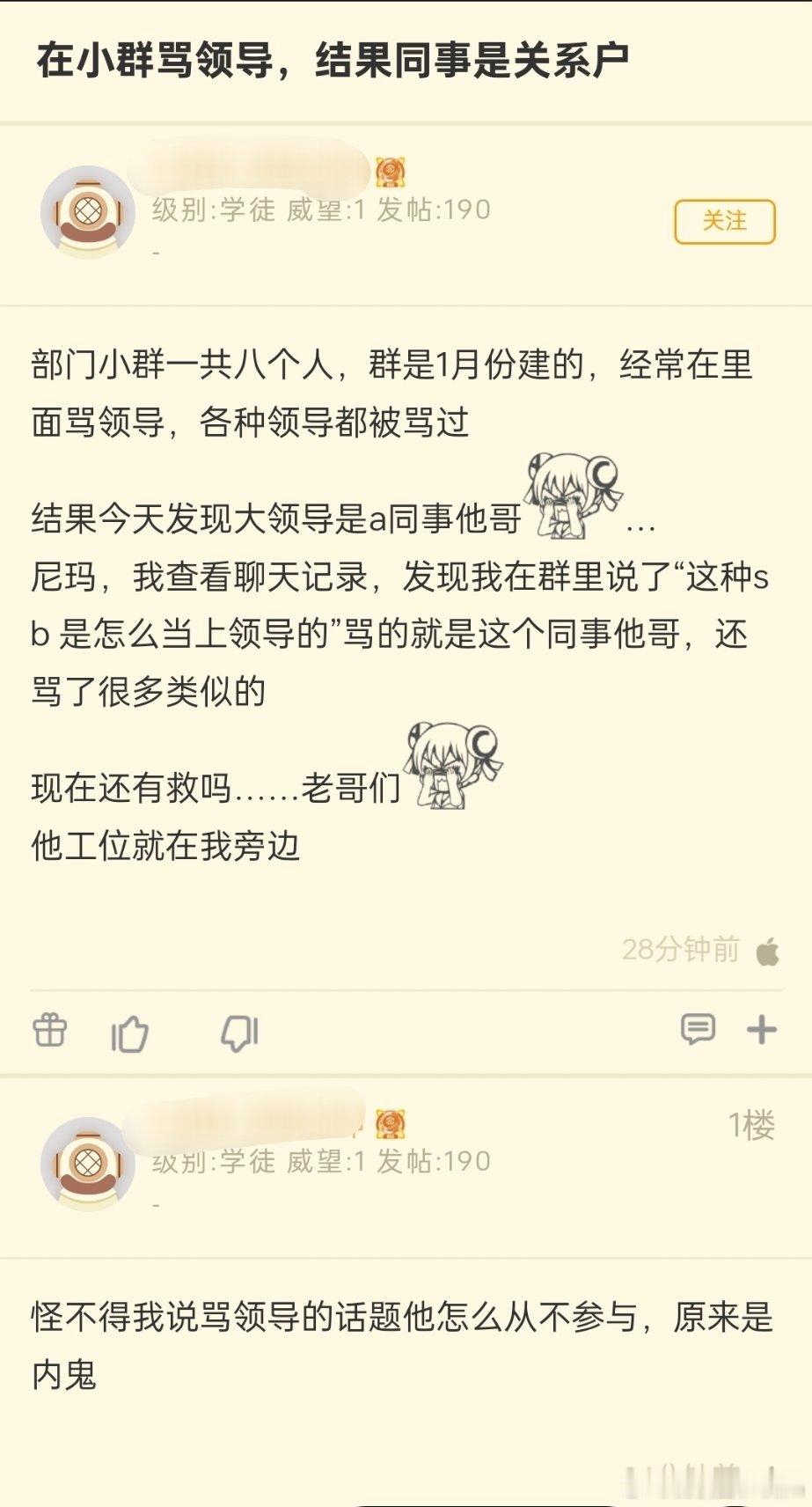
Task: Click the 威望:1 prestige label
Action: (x=326, y=210)
